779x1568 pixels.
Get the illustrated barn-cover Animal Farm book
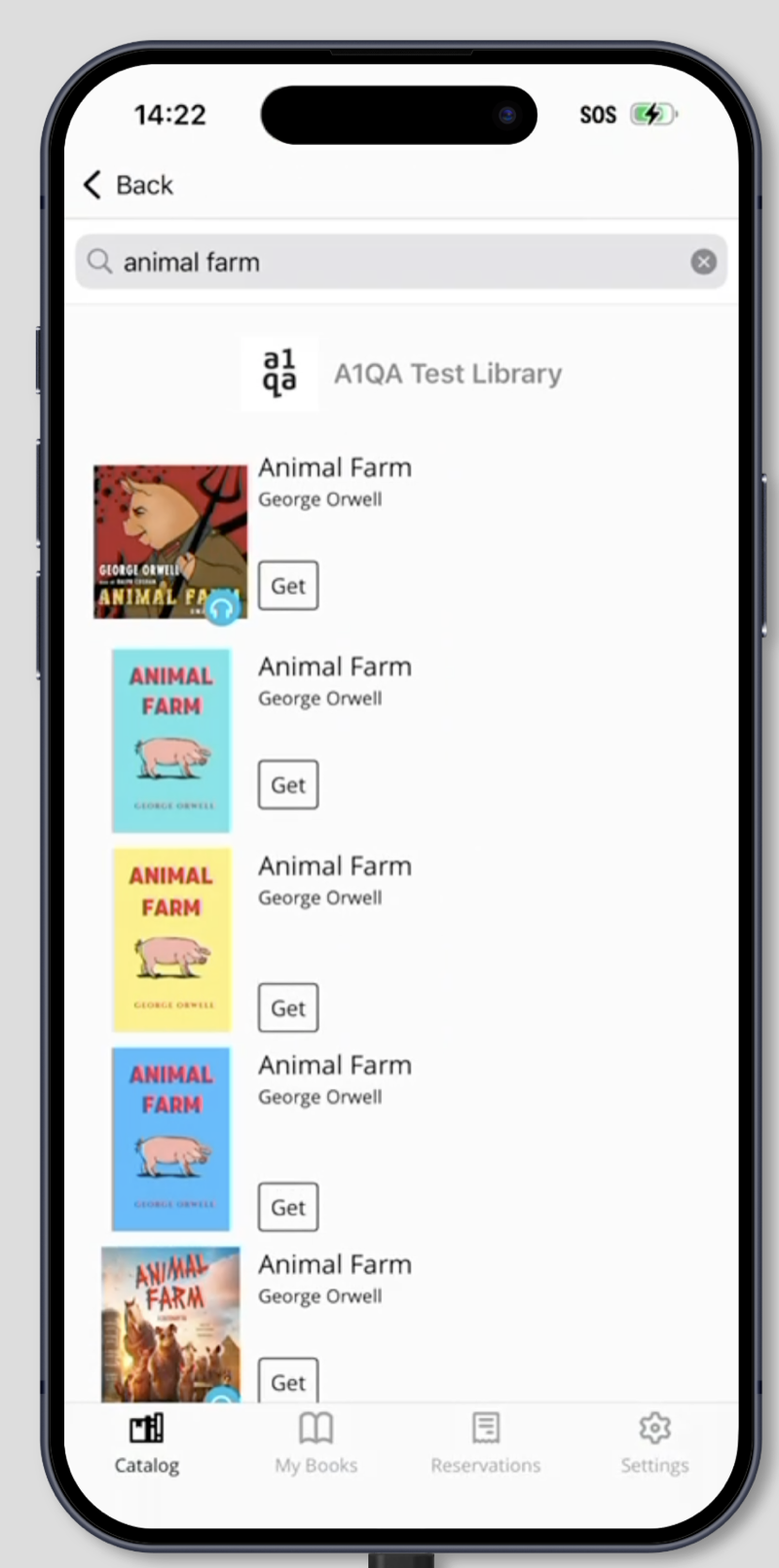tap(288, 1382)
